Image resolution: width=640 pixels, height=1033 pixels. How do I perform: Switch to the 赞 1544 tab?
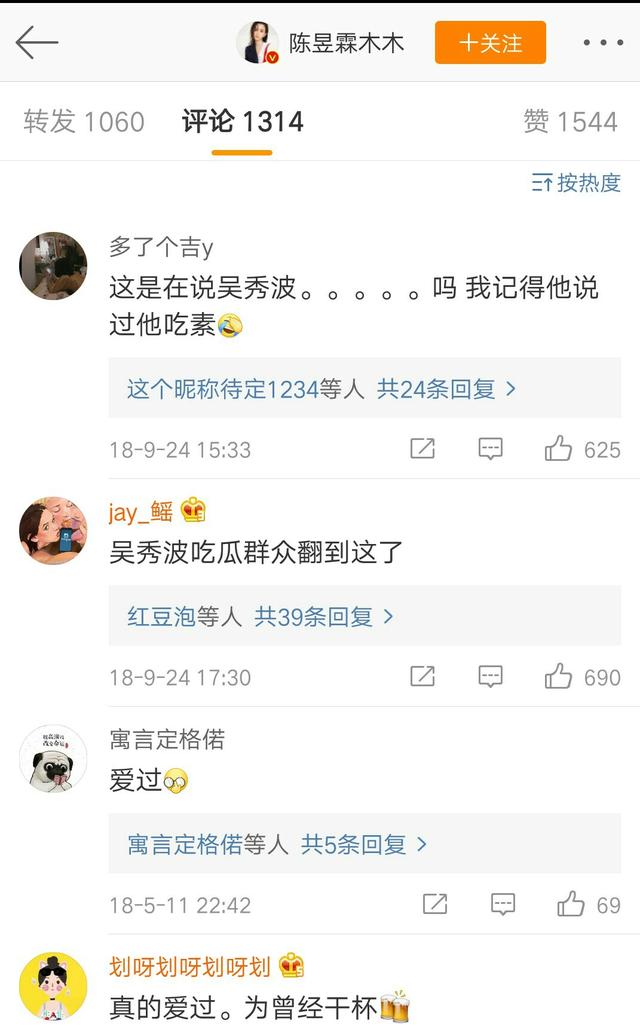pyautogui.click(x=570, y=122)
